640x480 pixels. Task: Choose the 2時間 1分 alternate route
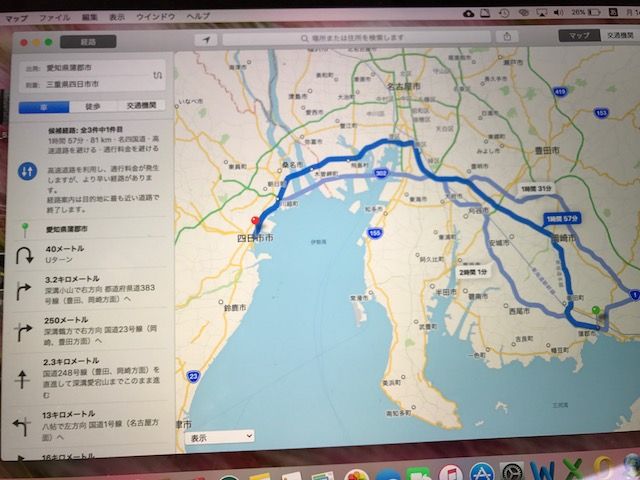coord(473,272)
